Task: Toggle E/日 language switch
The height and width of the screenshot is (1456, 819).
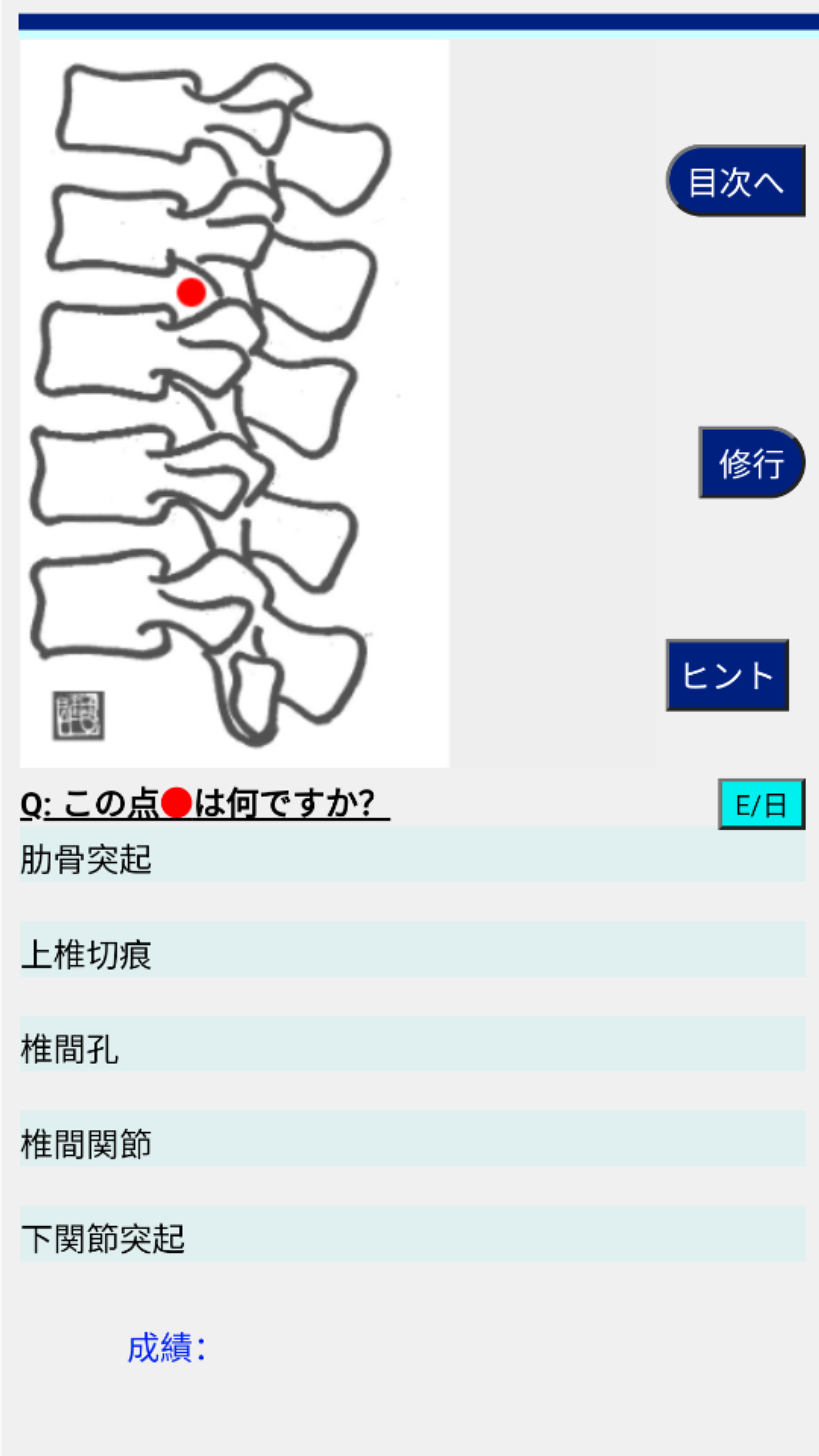Action: [x=761, y=805]
